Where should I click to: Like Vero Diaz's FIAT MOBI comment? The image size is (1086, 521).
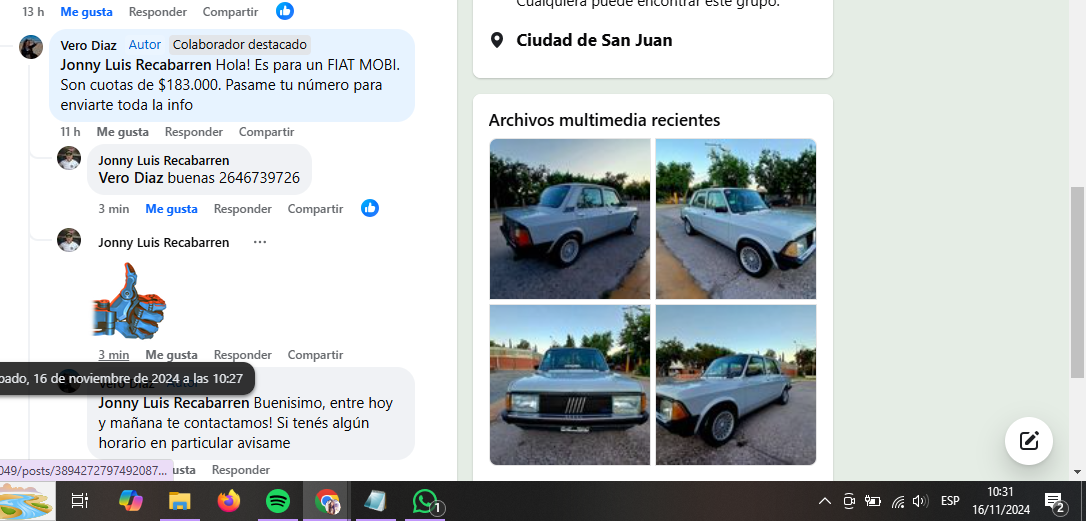pos(122,132)
